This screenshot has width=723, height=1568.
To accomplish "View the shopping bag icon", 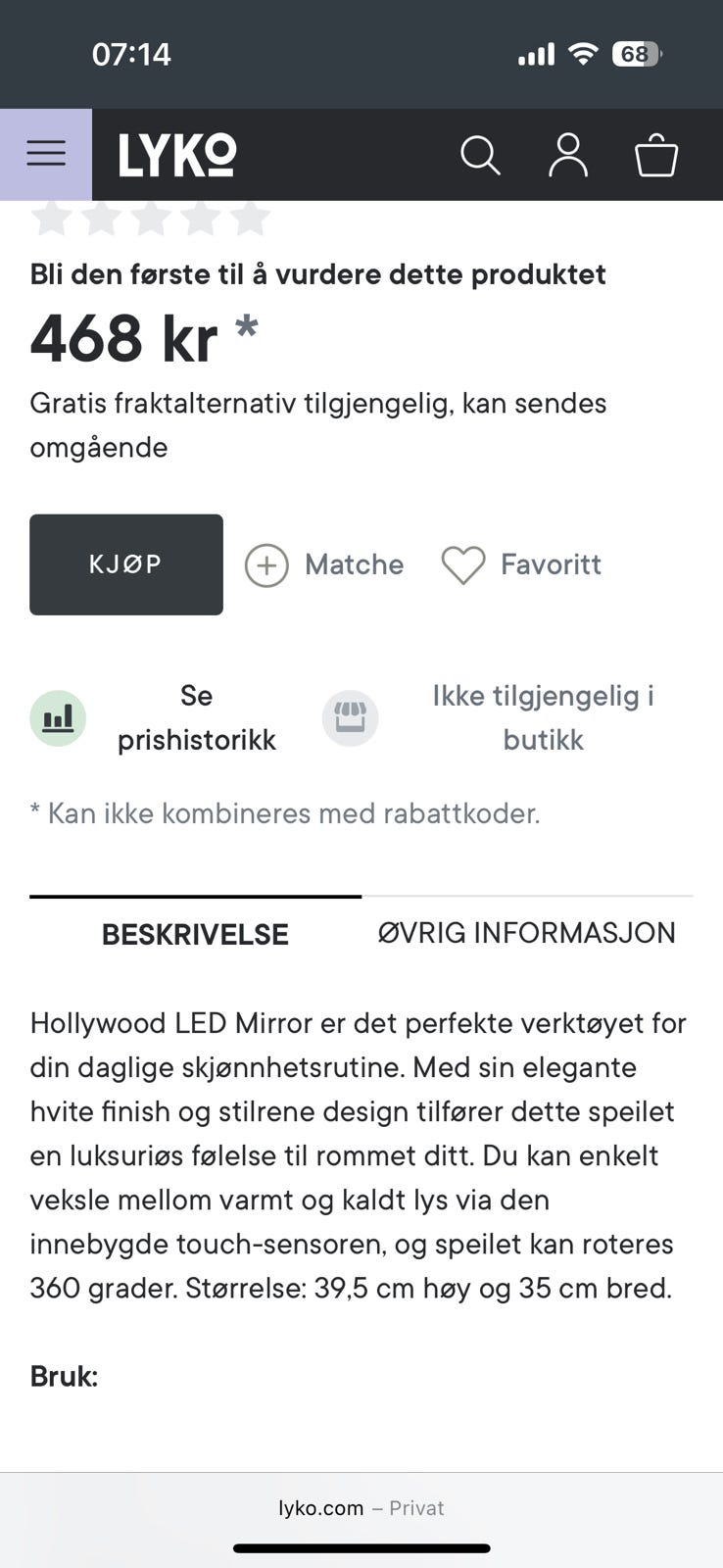I will click(x=654, y=154).
